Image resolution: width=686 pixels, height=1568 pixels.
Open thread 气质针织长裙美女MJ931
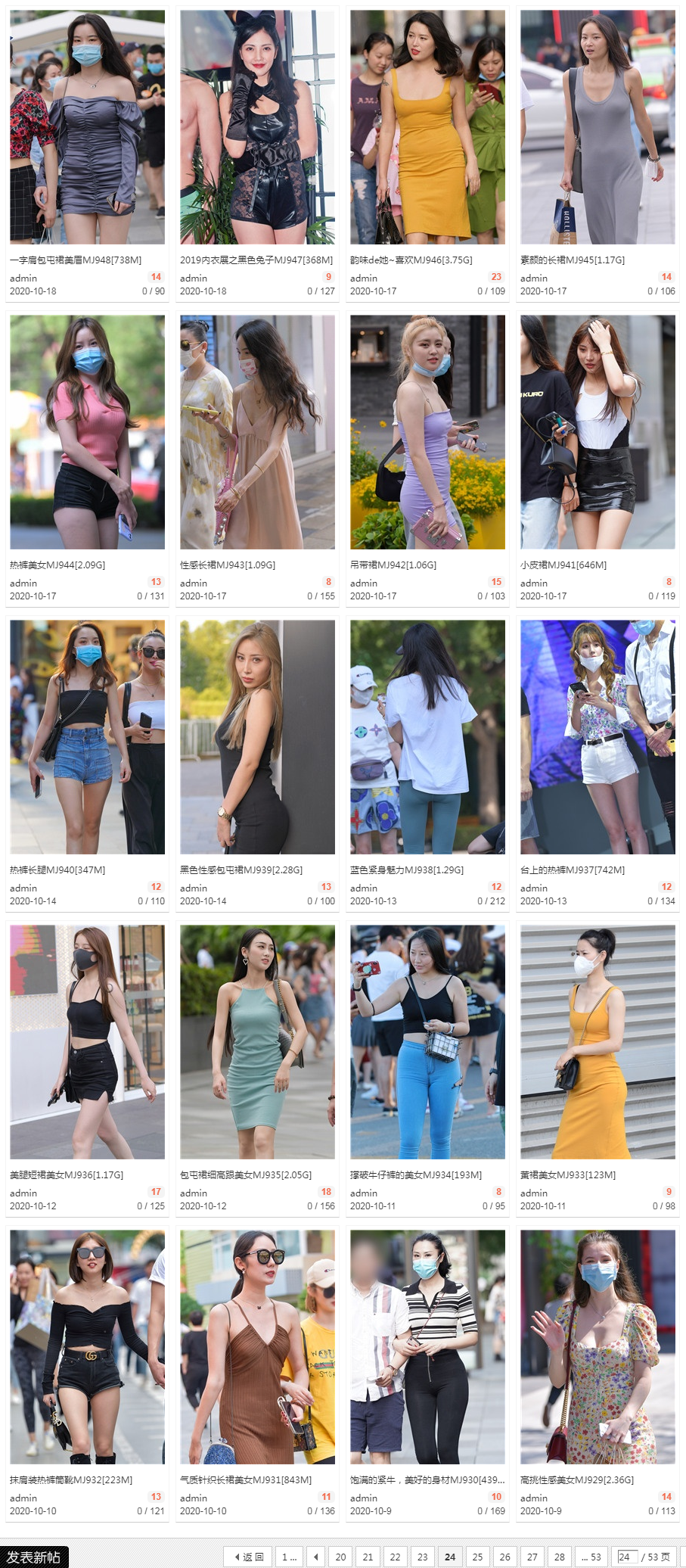246,1479
